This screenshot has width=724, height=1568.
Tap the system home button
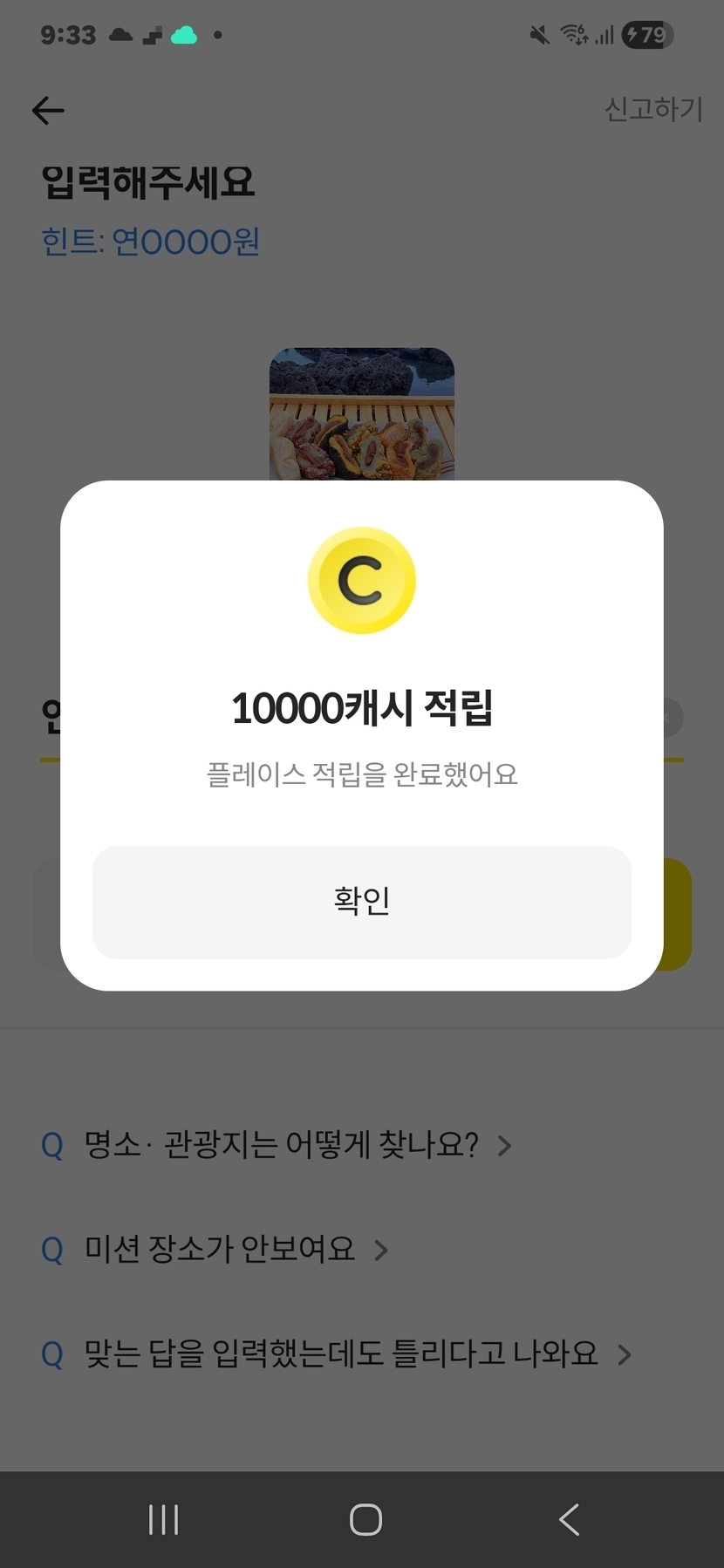tap(365, 1520)
